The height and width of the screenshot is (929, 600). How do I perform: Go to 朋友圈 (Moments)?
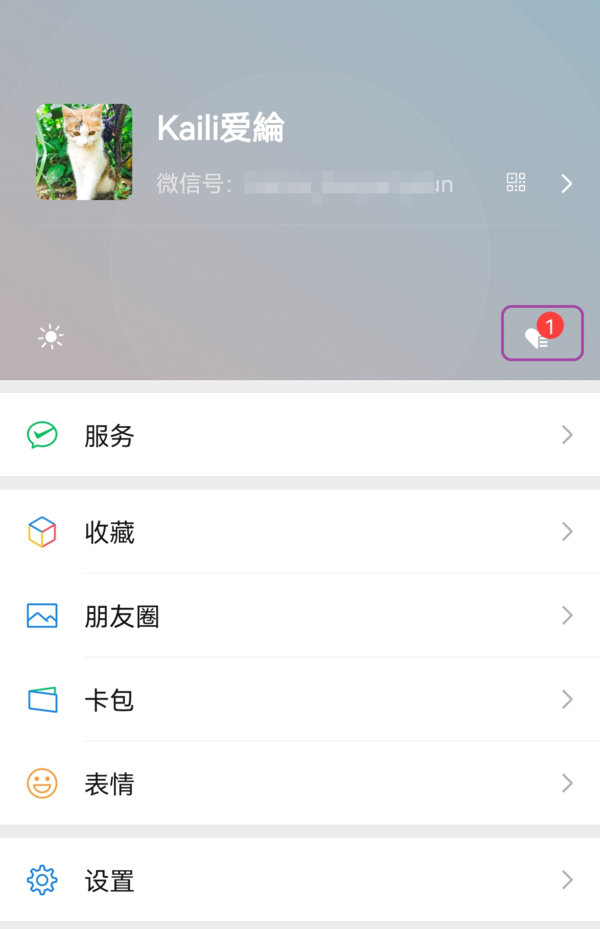click(300, 616)
